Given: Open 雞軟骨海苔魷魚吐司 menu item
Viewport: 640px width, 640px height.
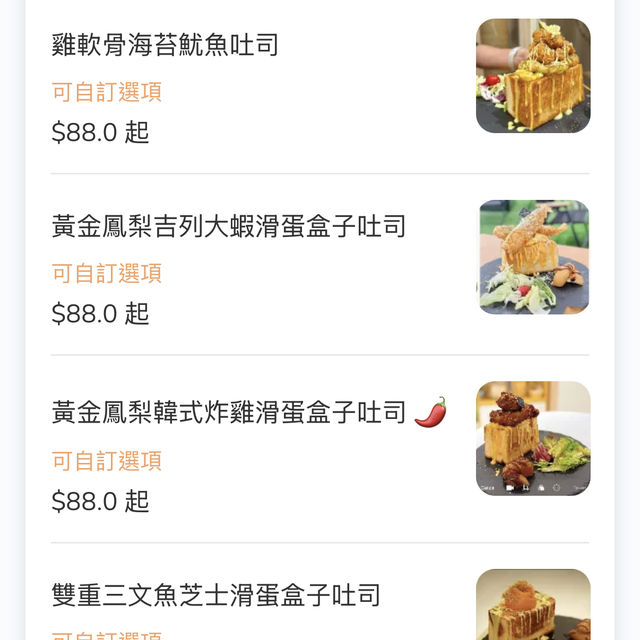Looking at the screenshot, I should 165,45.
